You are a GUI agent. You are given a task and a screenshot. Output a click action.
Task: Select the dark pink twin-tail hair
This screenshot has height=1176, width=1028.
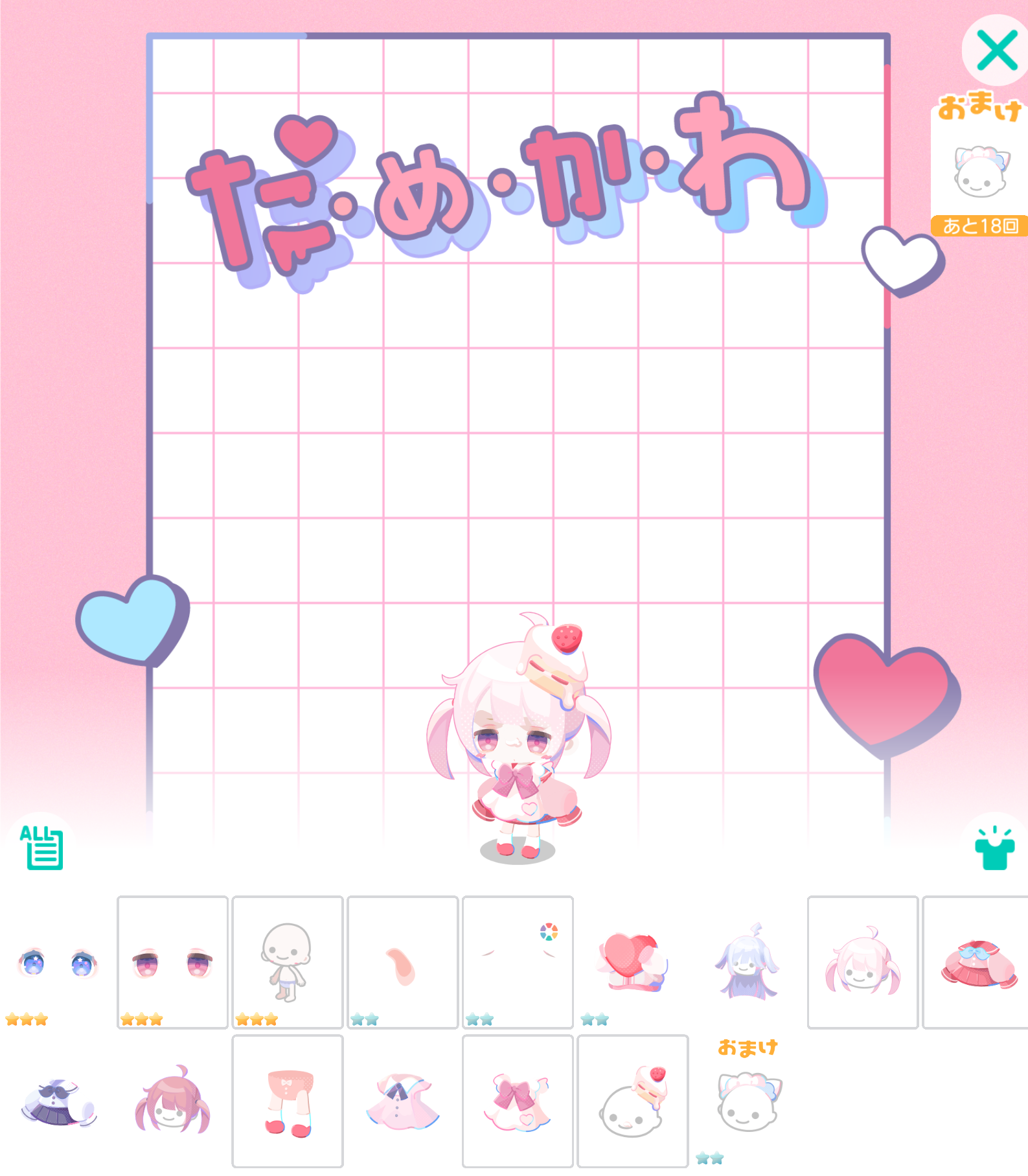[172, 1101]
